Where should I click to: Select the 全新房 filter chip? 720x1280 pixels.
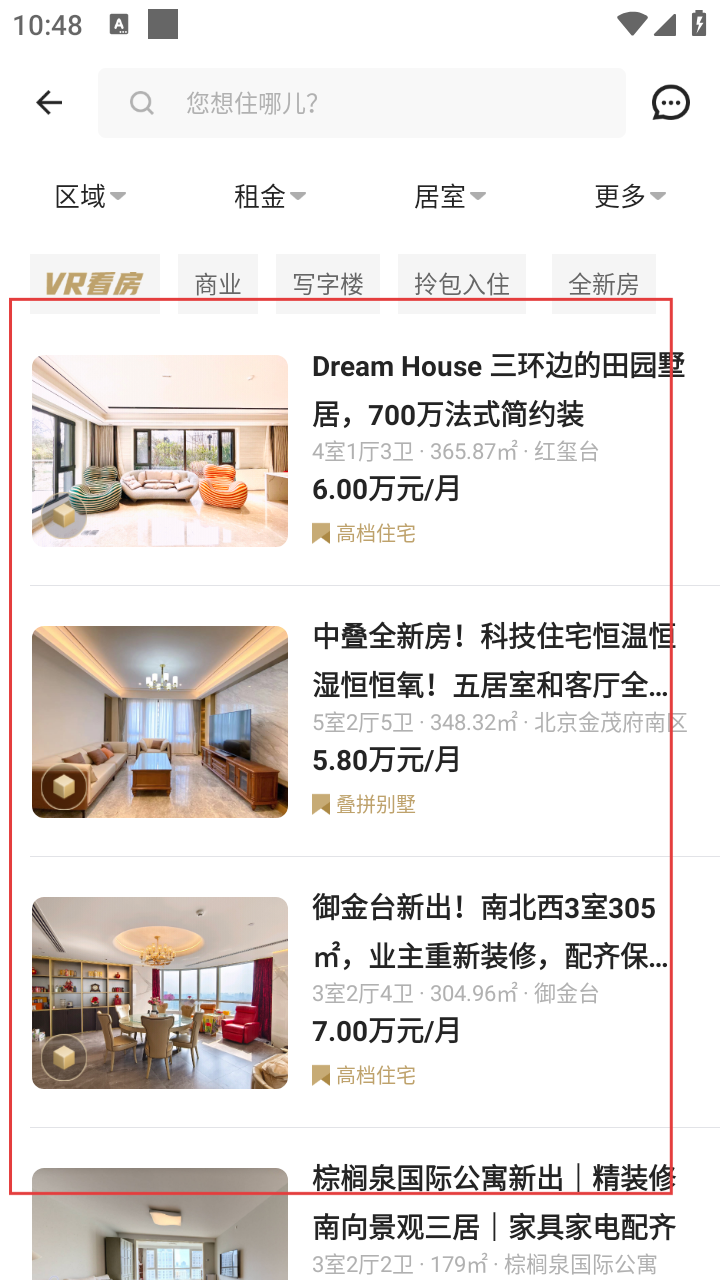point(604,284)
